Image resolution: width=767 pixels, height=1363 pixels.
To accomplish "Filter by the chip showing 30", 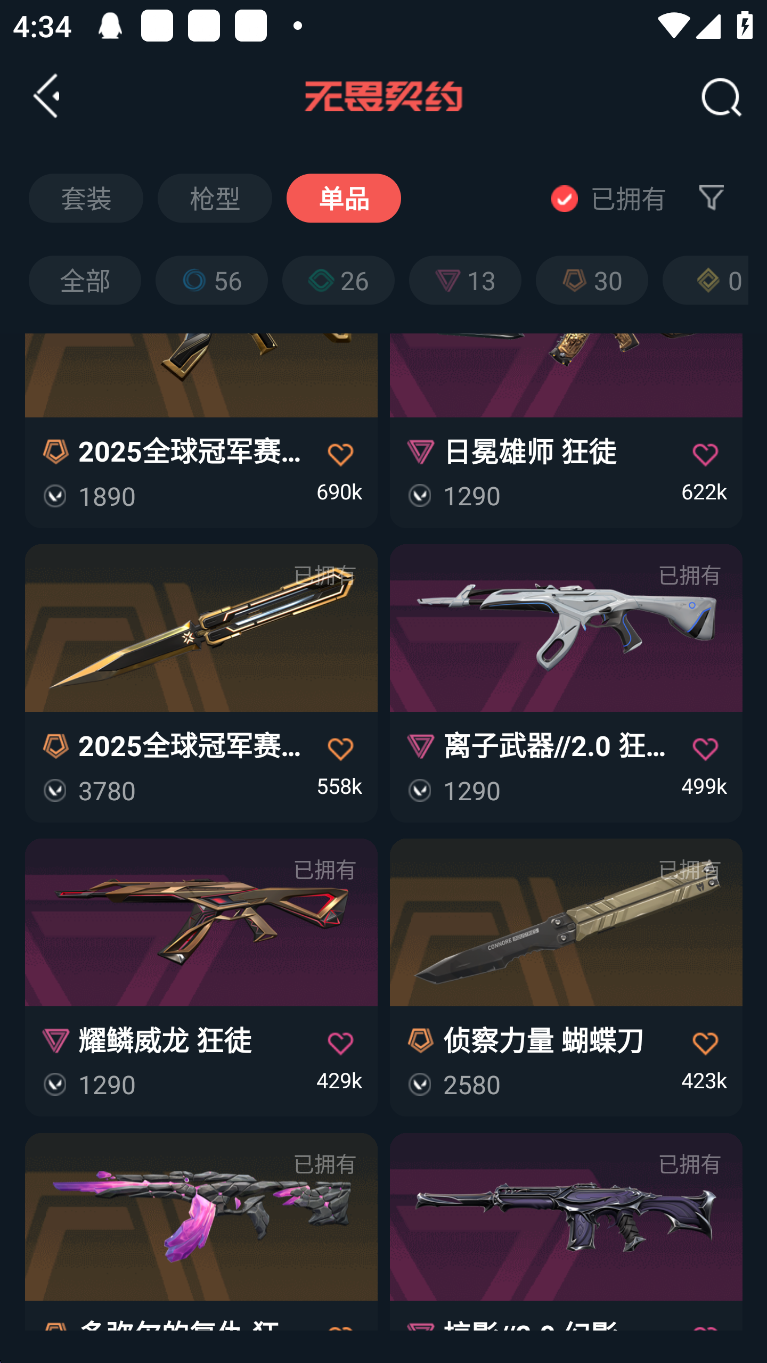I will [592, 280].
